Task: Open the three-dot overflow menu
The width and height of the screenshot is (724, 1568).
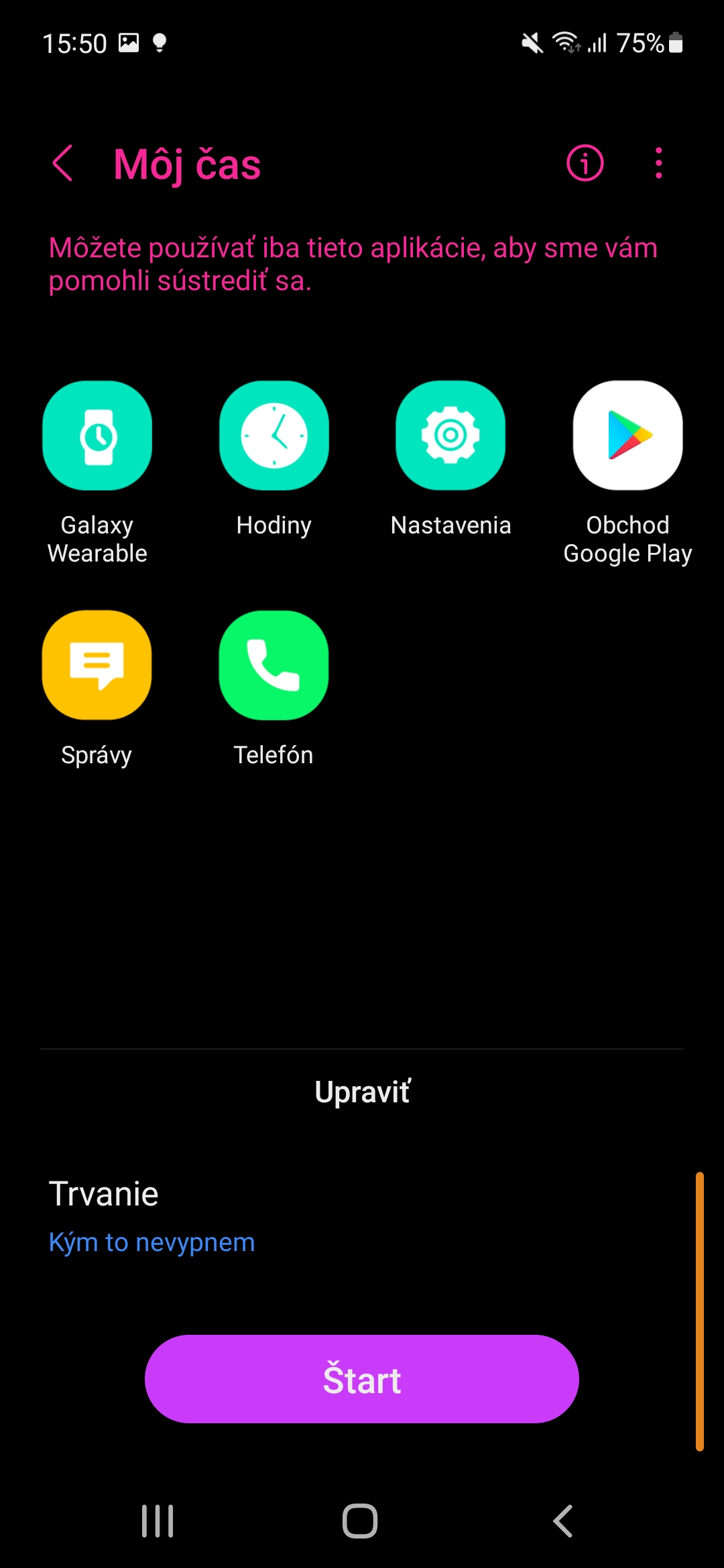Action: click(659, 164)
